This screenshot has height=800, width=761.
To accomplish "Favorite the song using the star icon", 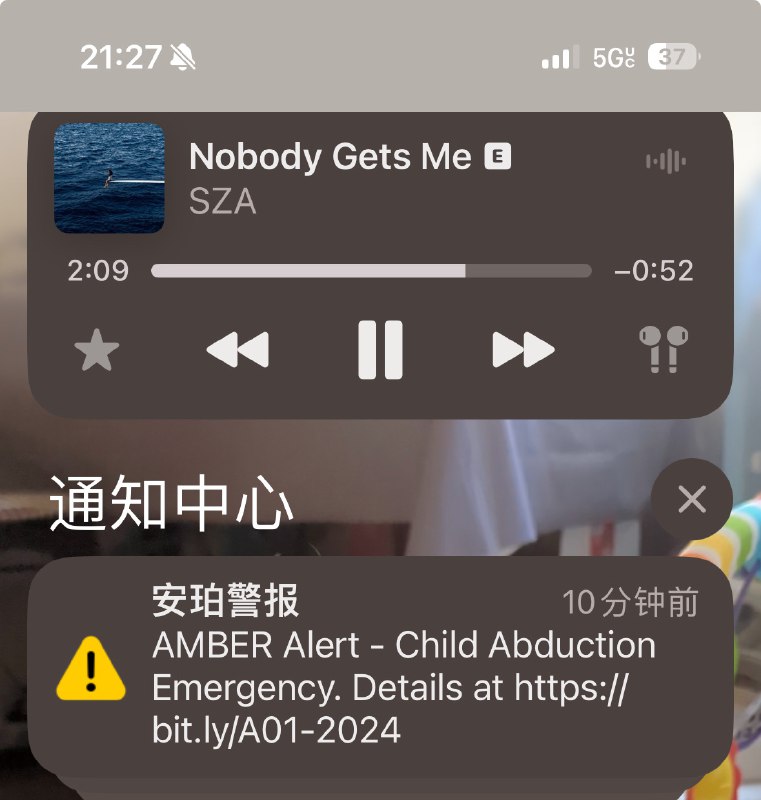I will click(x=98, y=349).
